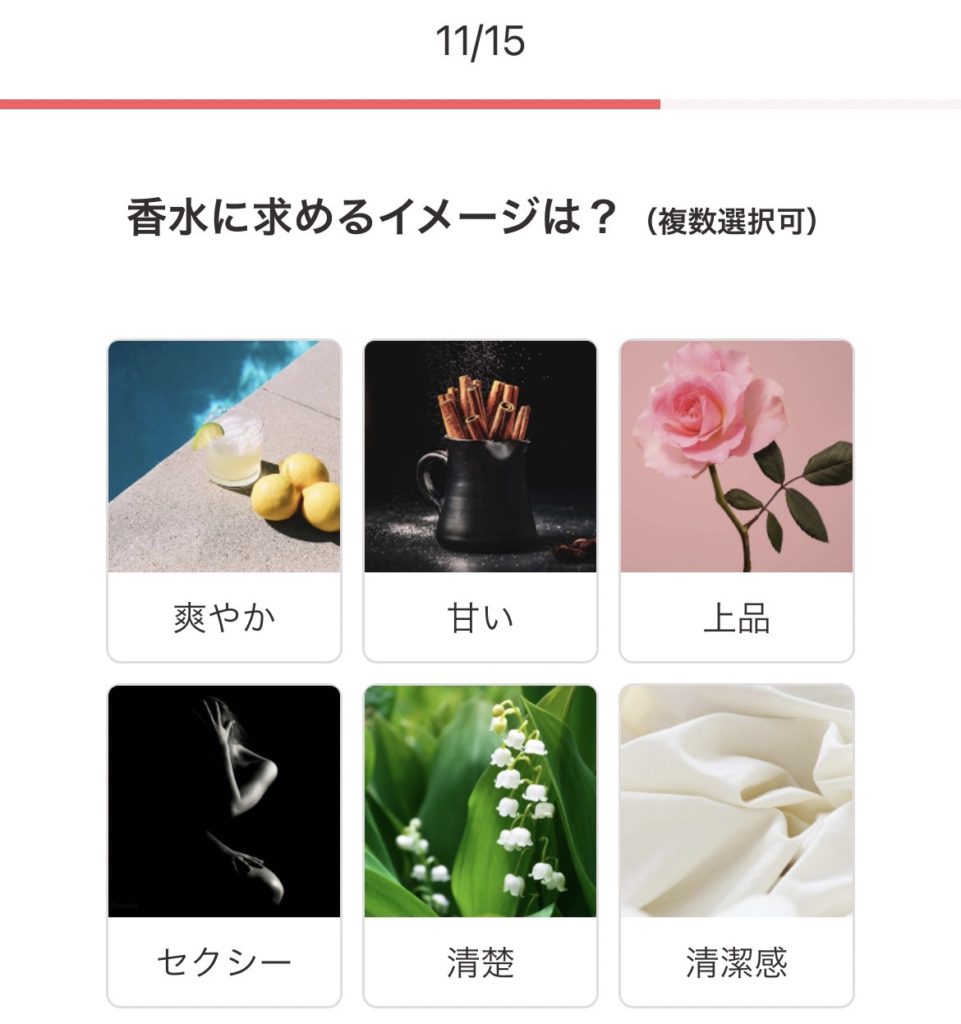Choose the 甘い card with cinnamon sticks

[x=480, y=500]
